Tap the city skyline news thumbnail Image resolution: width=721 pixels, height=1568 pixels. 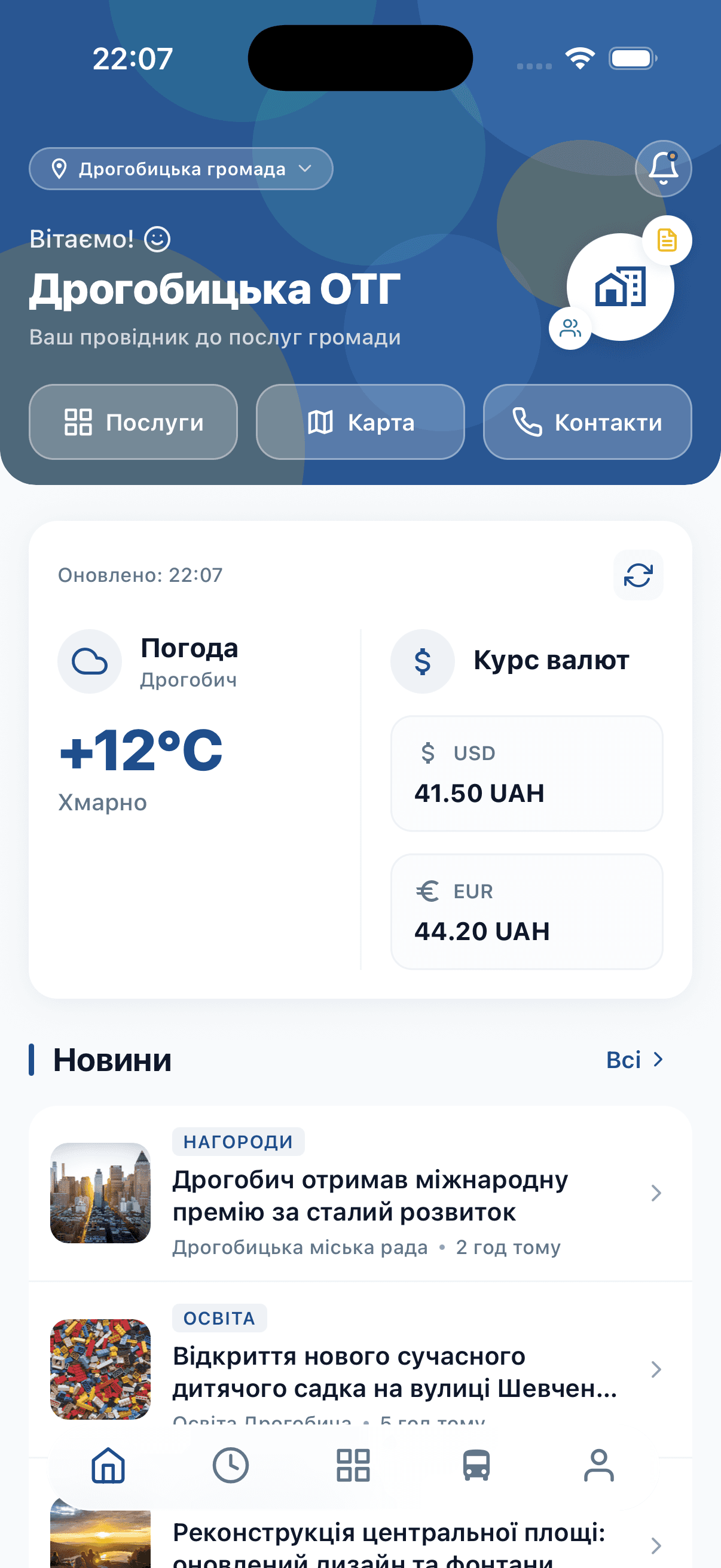click(x=100, y=1193)
